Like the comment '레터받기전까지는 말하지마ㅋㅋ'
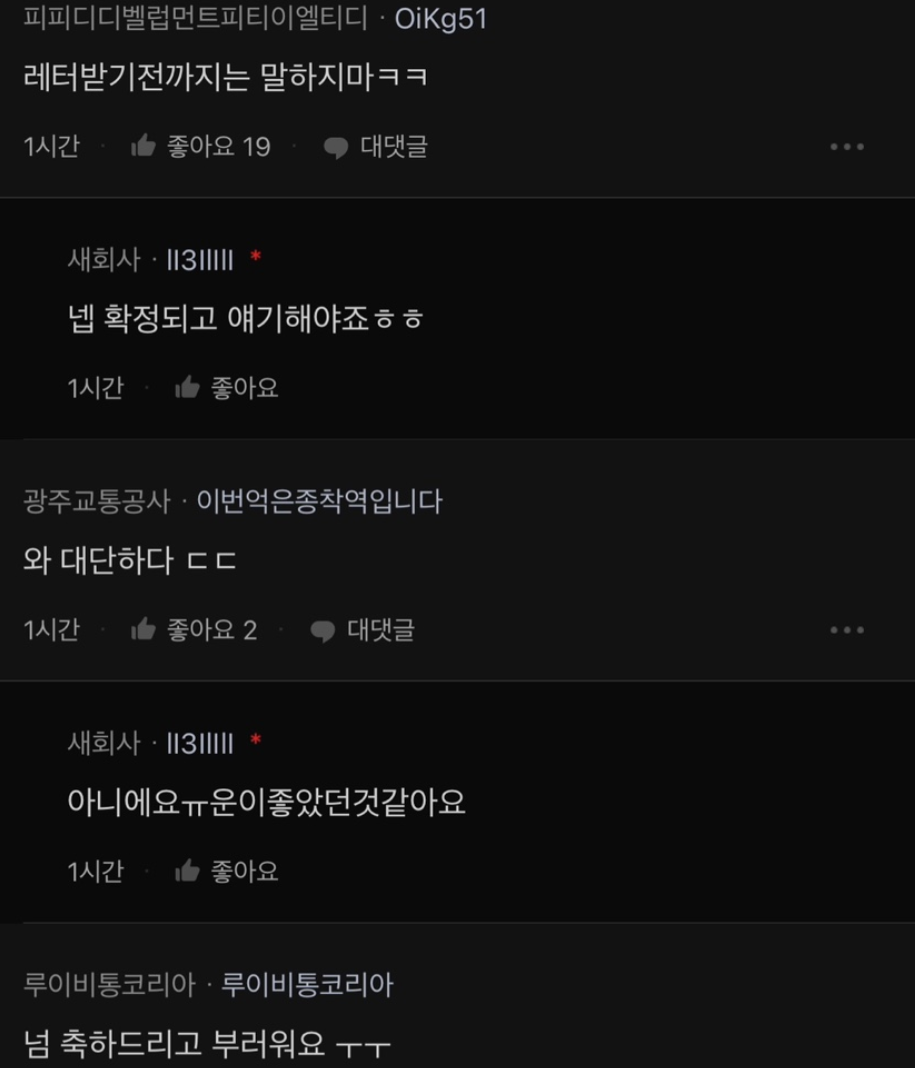Screen dimensions: 915x1068 (145, 147)
